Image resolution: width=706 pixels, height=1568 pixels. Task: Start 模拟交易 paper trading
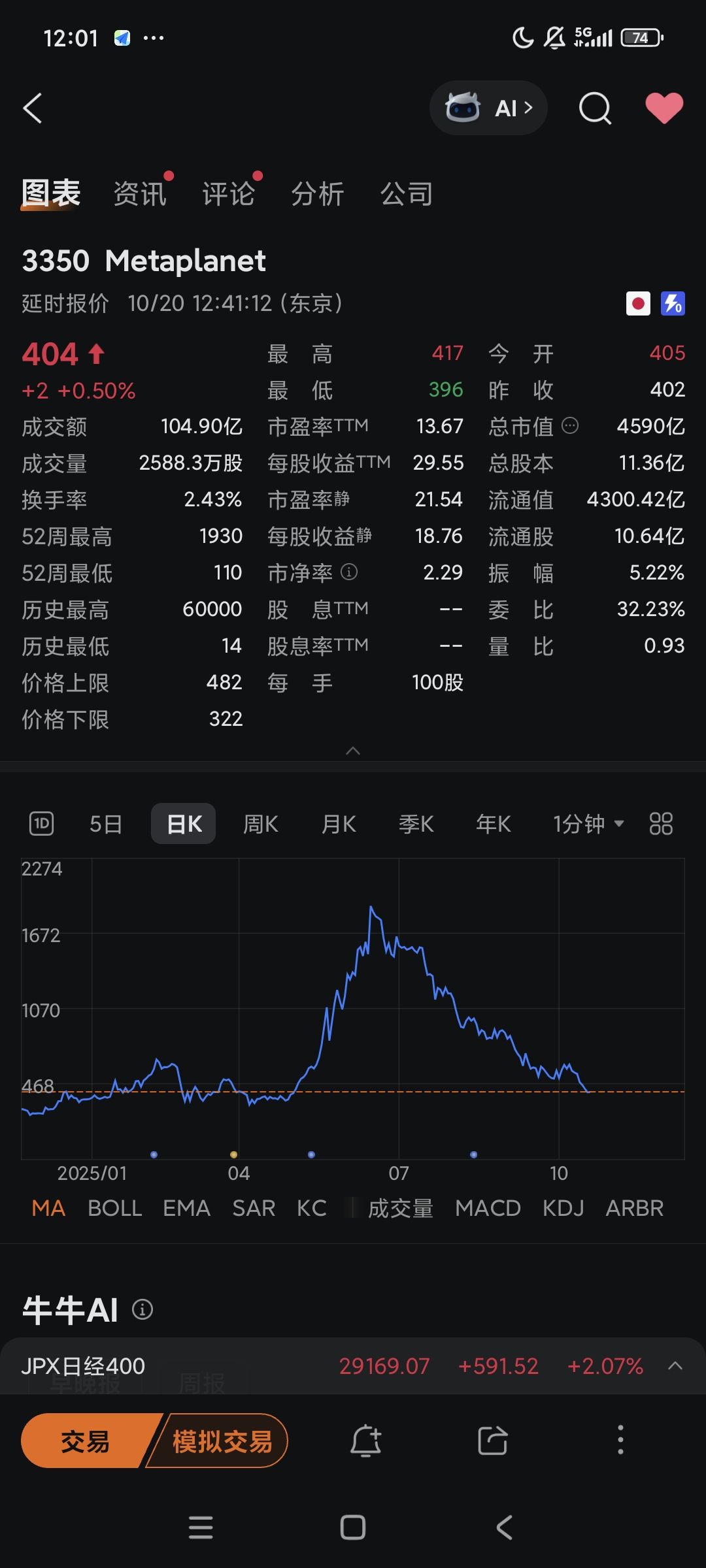pos(222,1441)
